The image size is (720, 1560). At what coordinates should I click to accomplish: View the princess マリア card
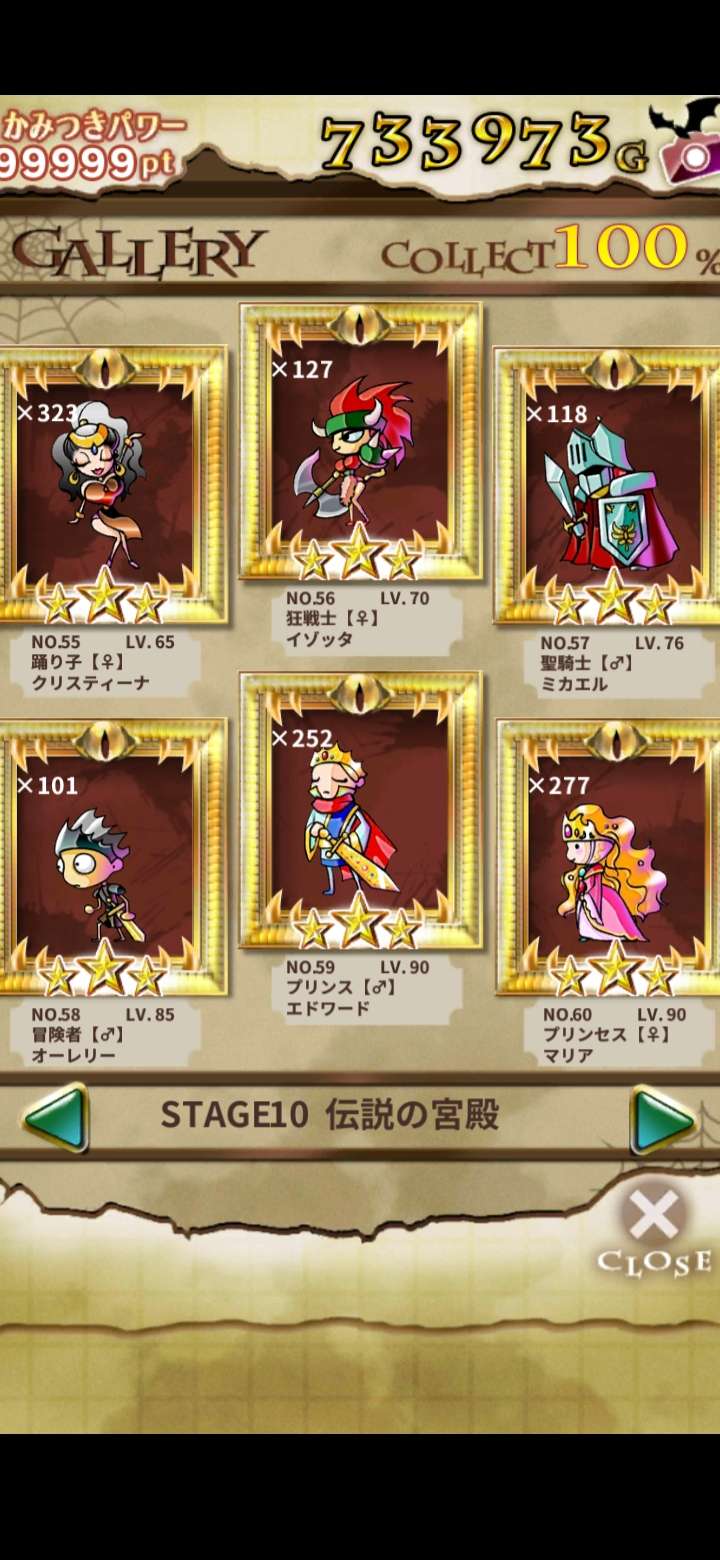[x=612, y=857]
